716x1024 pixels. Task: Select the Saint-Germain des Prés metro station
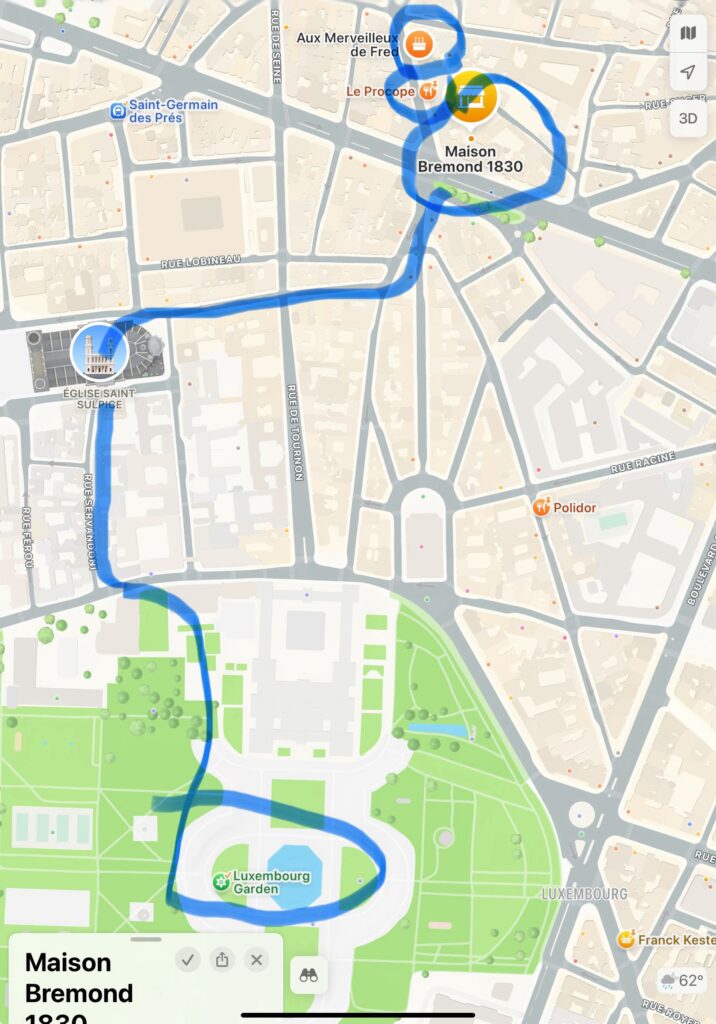pos(118,110)
